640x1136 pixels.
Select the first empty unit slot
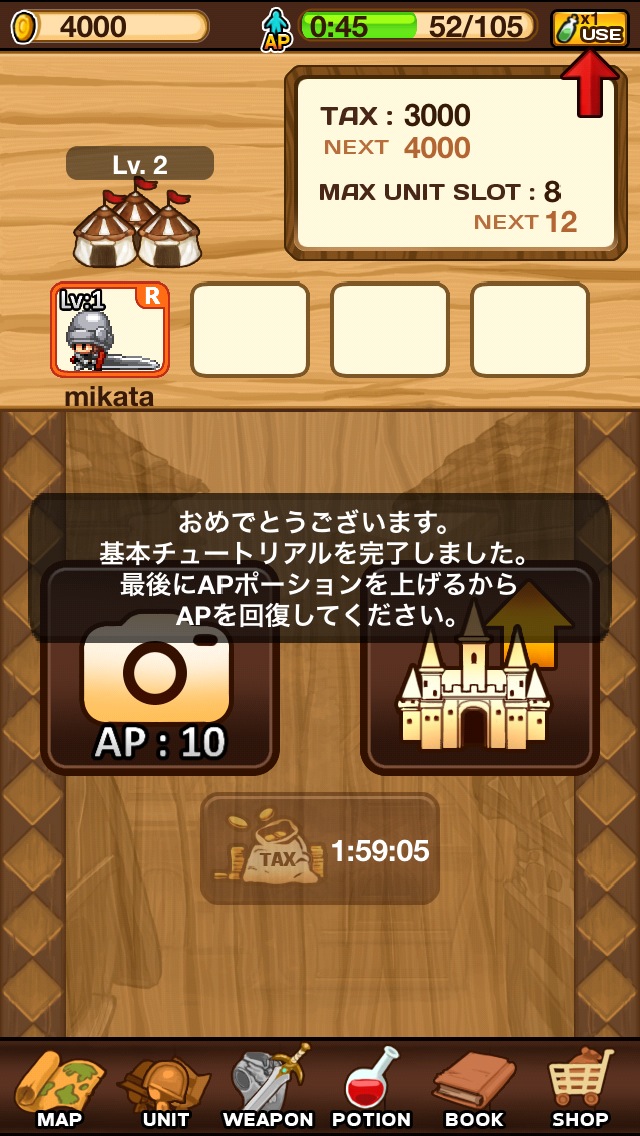250,330
